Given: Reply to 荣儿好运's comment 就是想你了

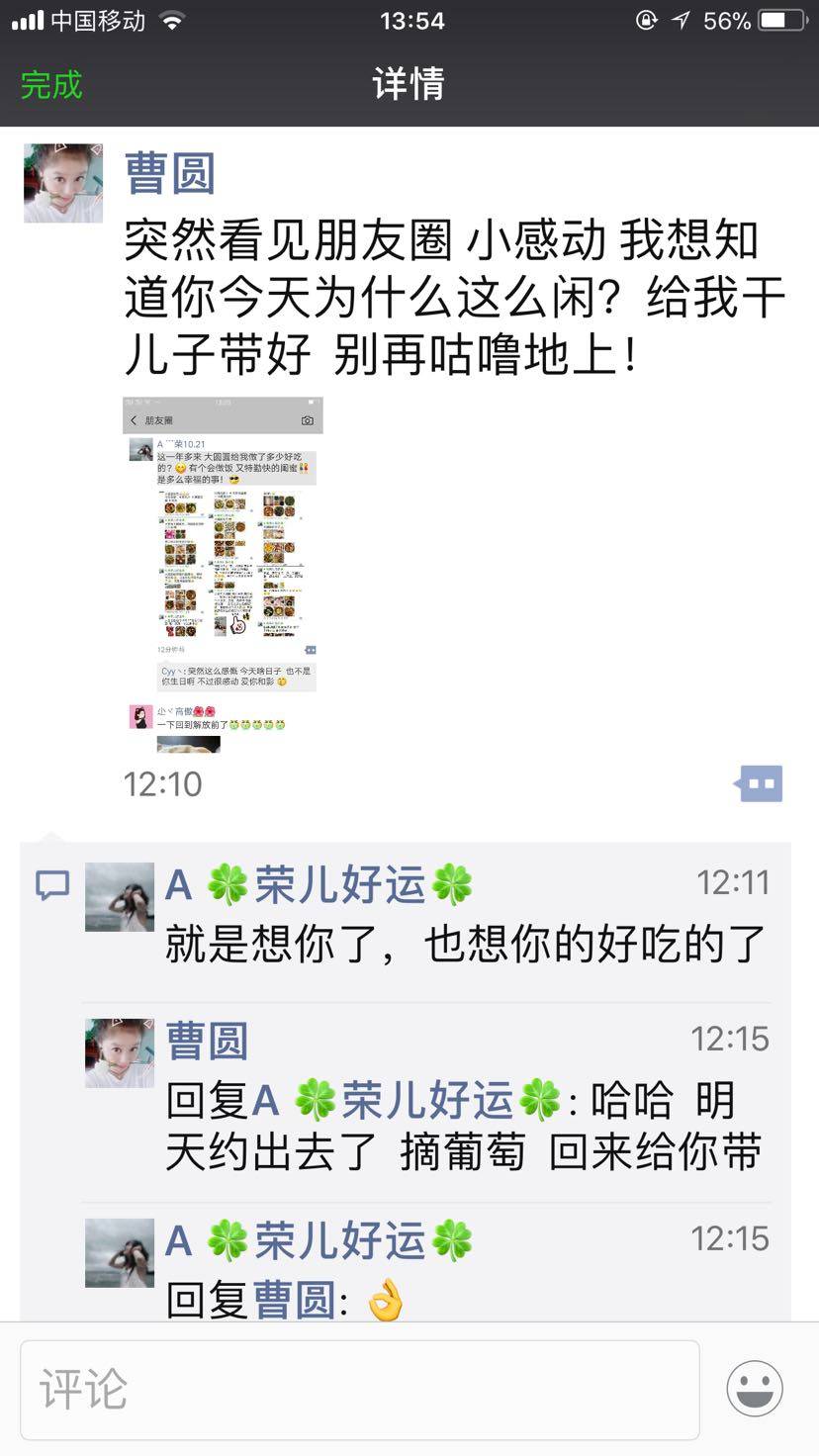Looking at the screenshot, I should 465,945.
